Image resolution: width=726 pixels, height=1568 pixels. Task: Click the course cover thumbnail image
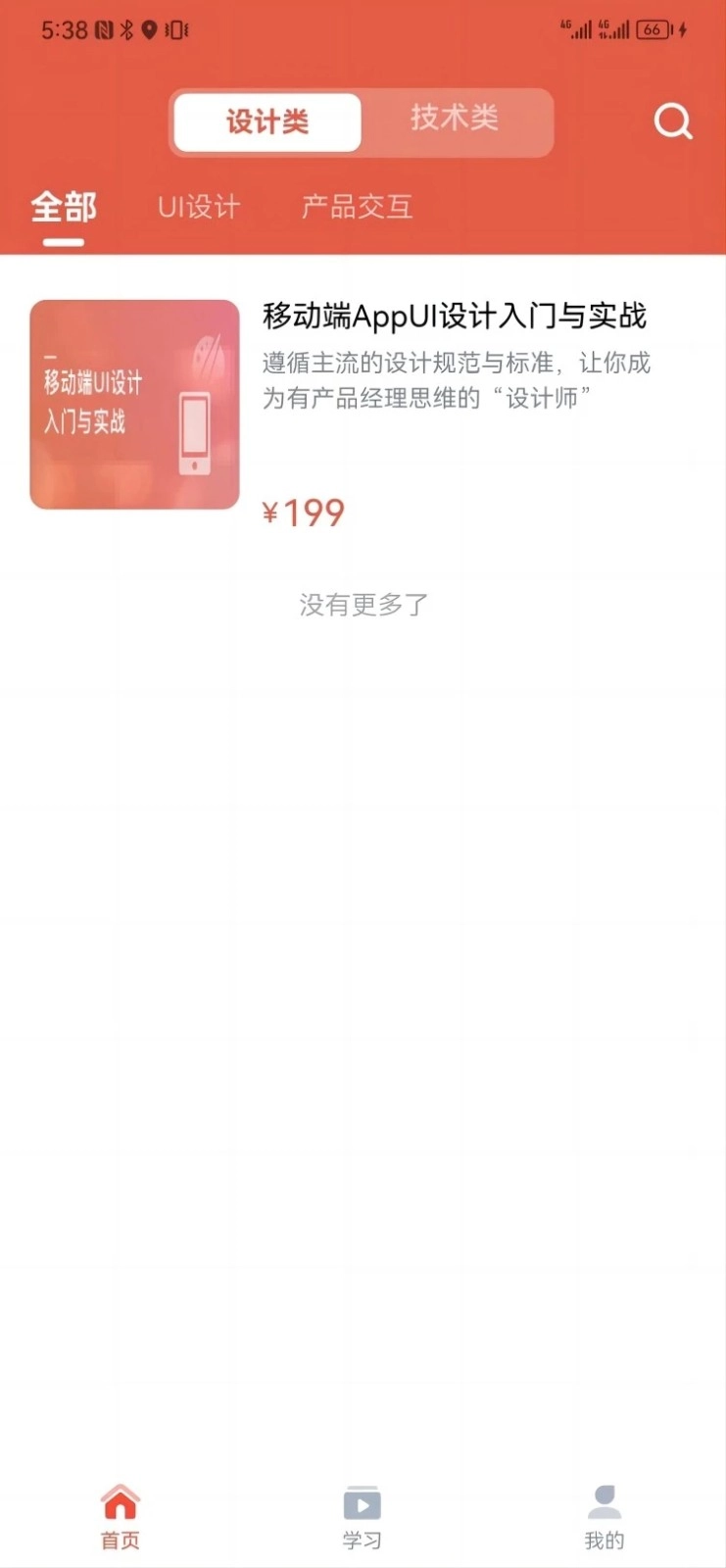[x=133, y=404]
